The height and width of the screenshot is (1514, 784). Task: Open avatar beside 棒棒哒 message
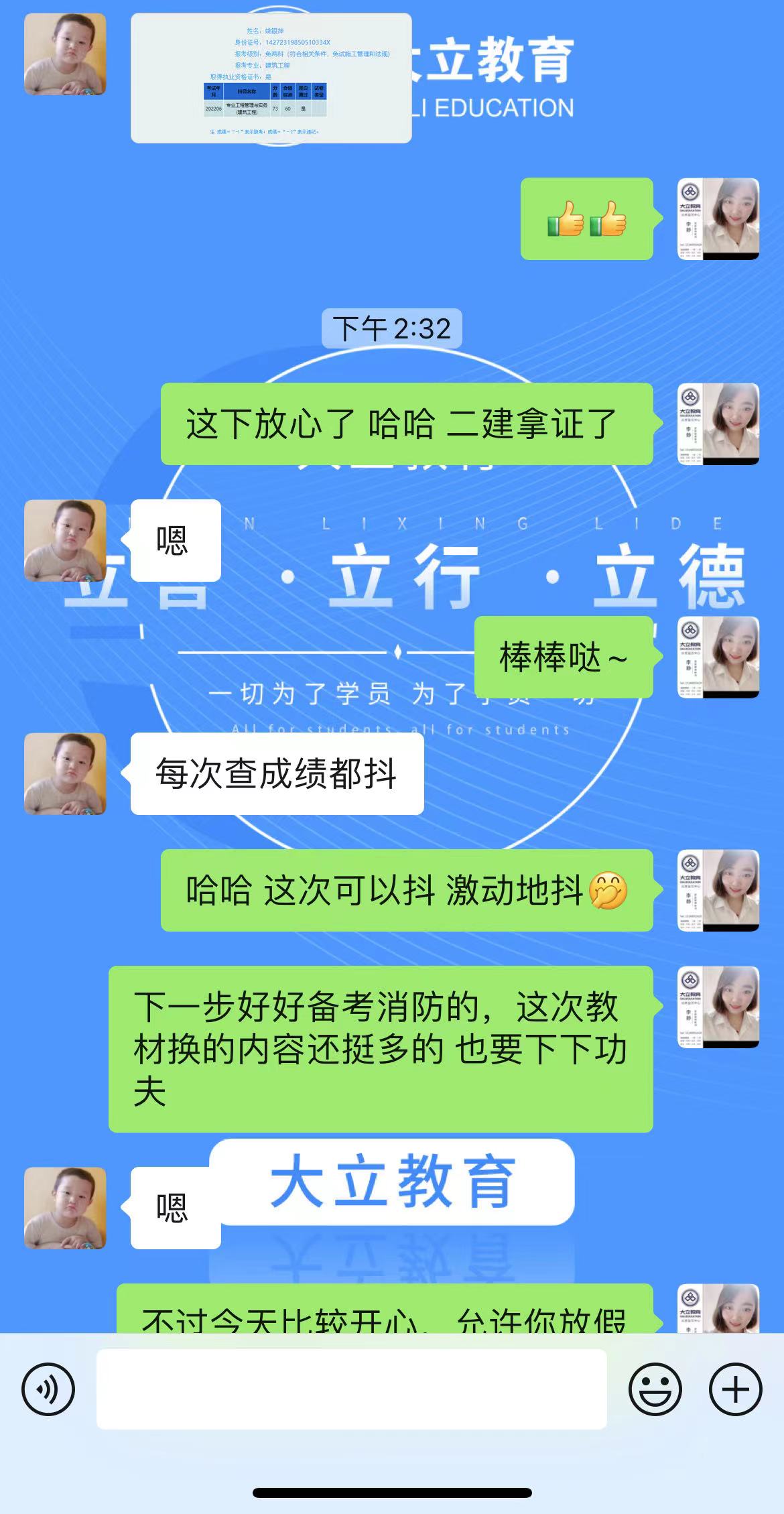pyautogui.click(x=718, y=657)
